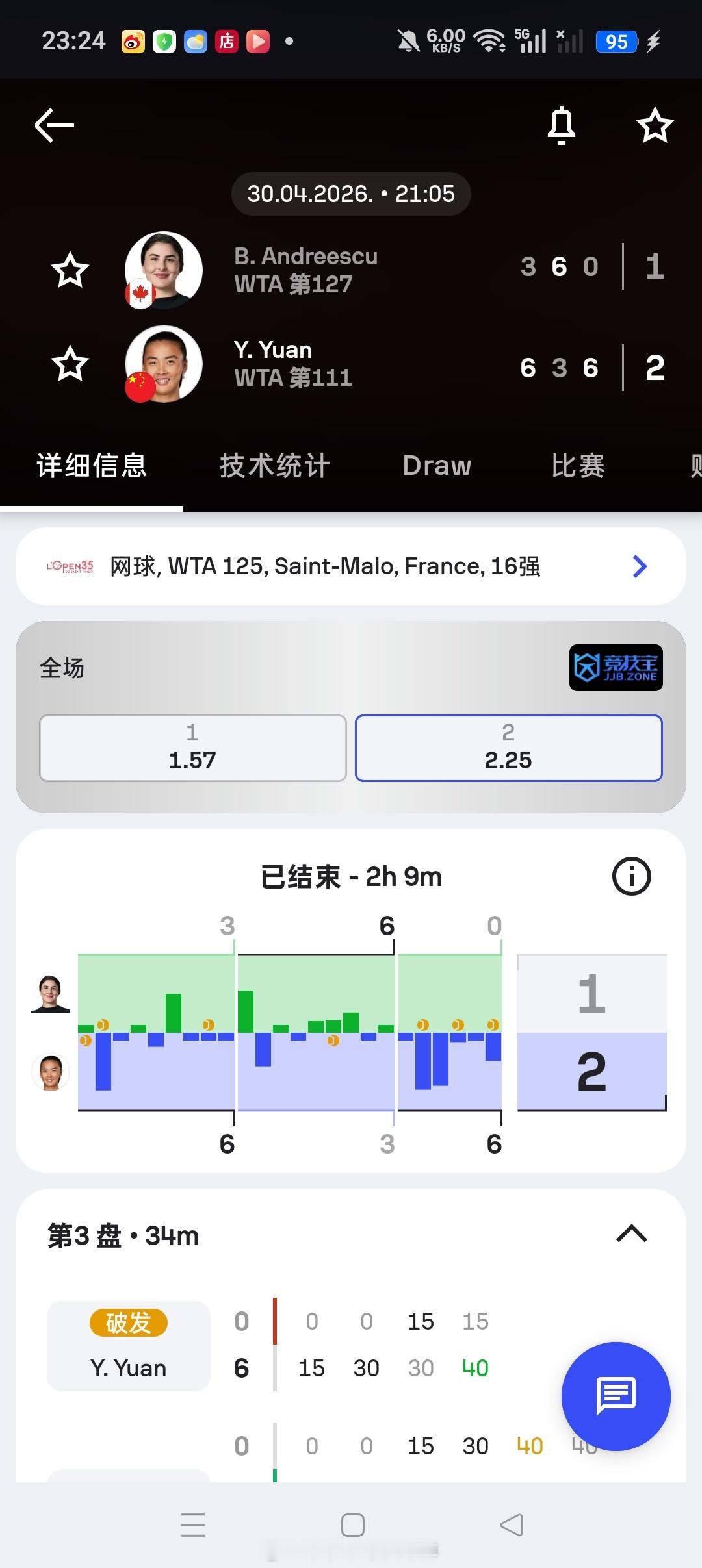Open the Draw tab

pos(437,465)
